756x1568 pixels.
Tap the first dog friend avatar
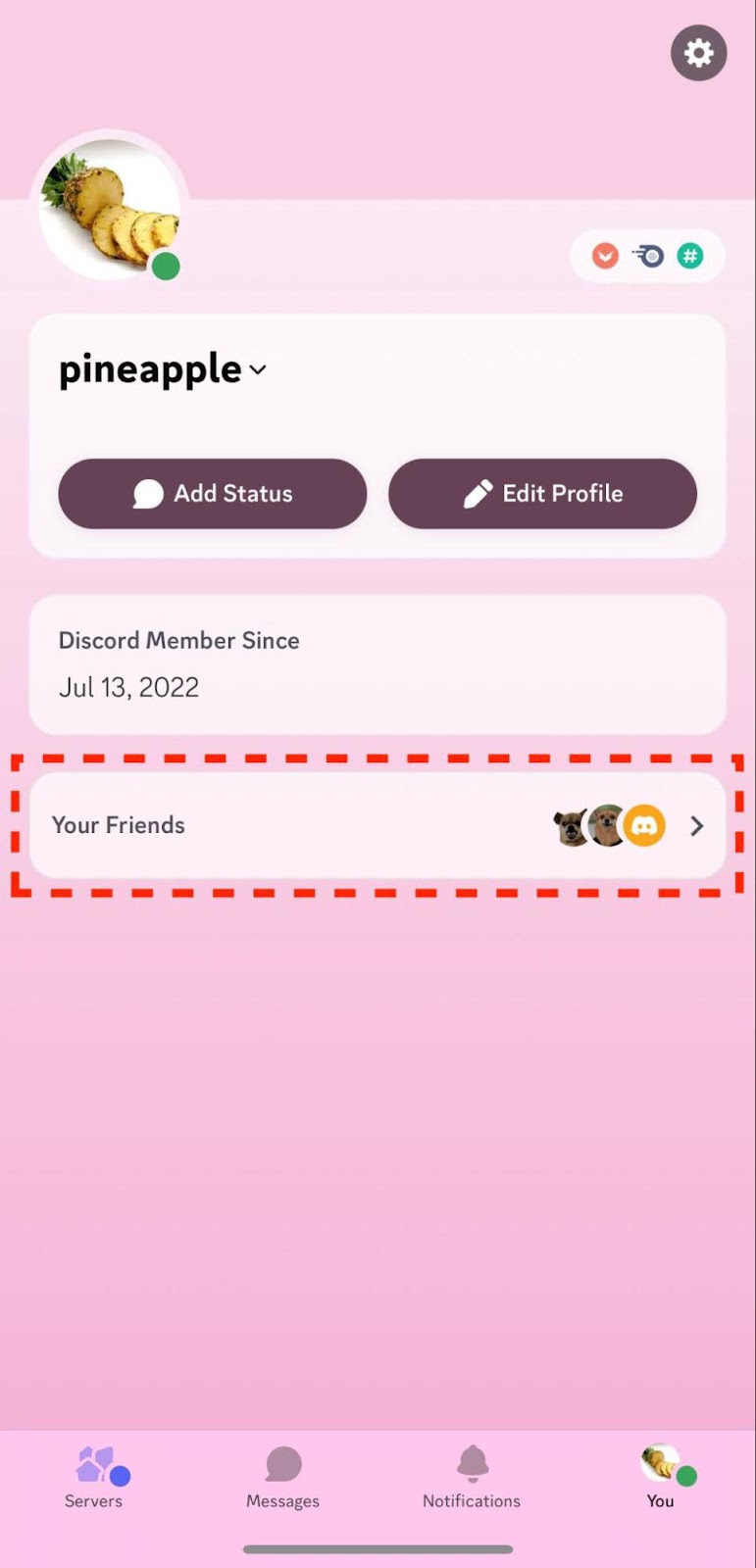coord(573,825)
